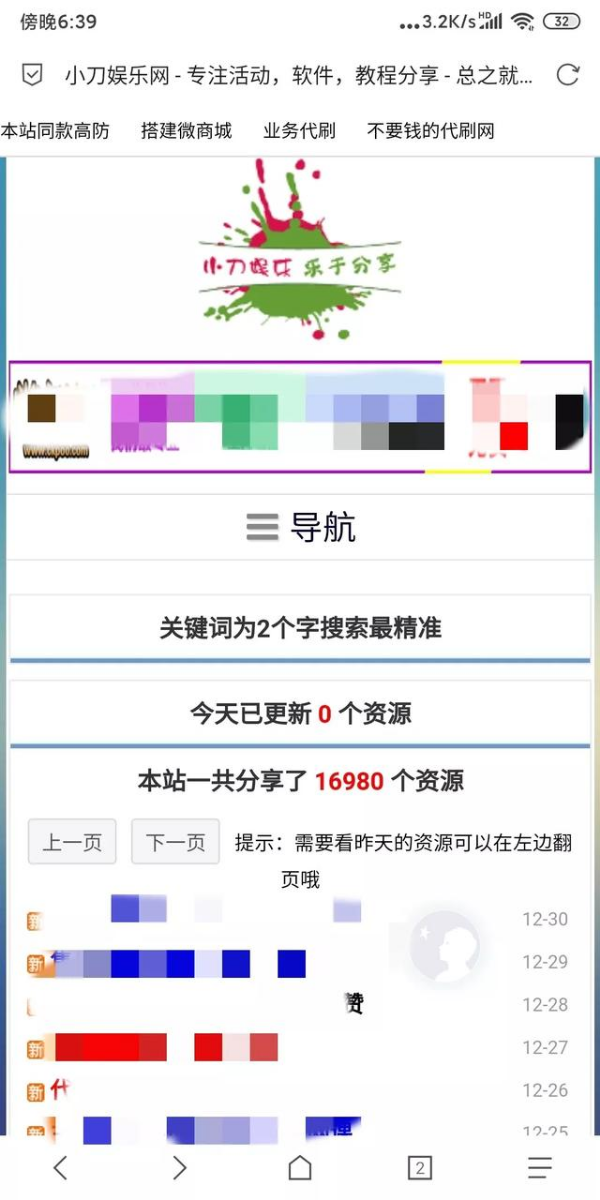This screenshot has height=1200, width=600.
Task: Open the browser hamburger menu
Action: [x=540, y=1167]
